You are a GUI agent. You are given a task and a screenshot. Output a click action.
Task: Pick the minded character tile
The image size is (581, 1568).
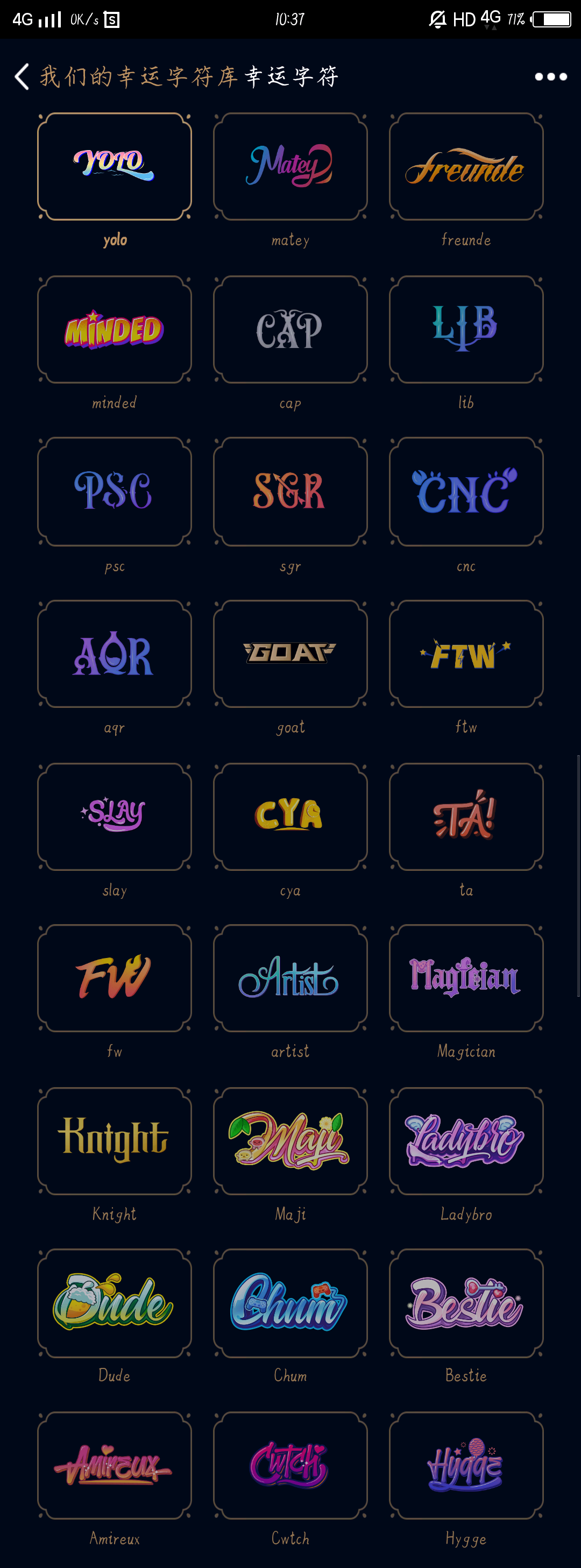[115, 329]
